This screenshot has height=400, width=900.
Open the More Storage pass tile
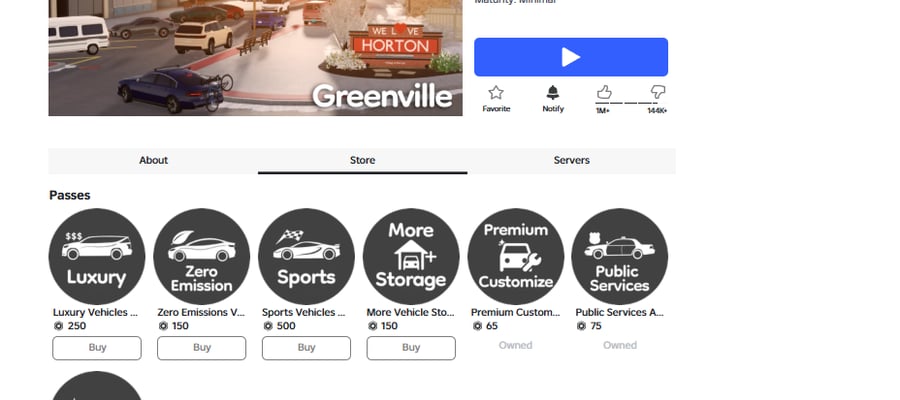[411, 257]
